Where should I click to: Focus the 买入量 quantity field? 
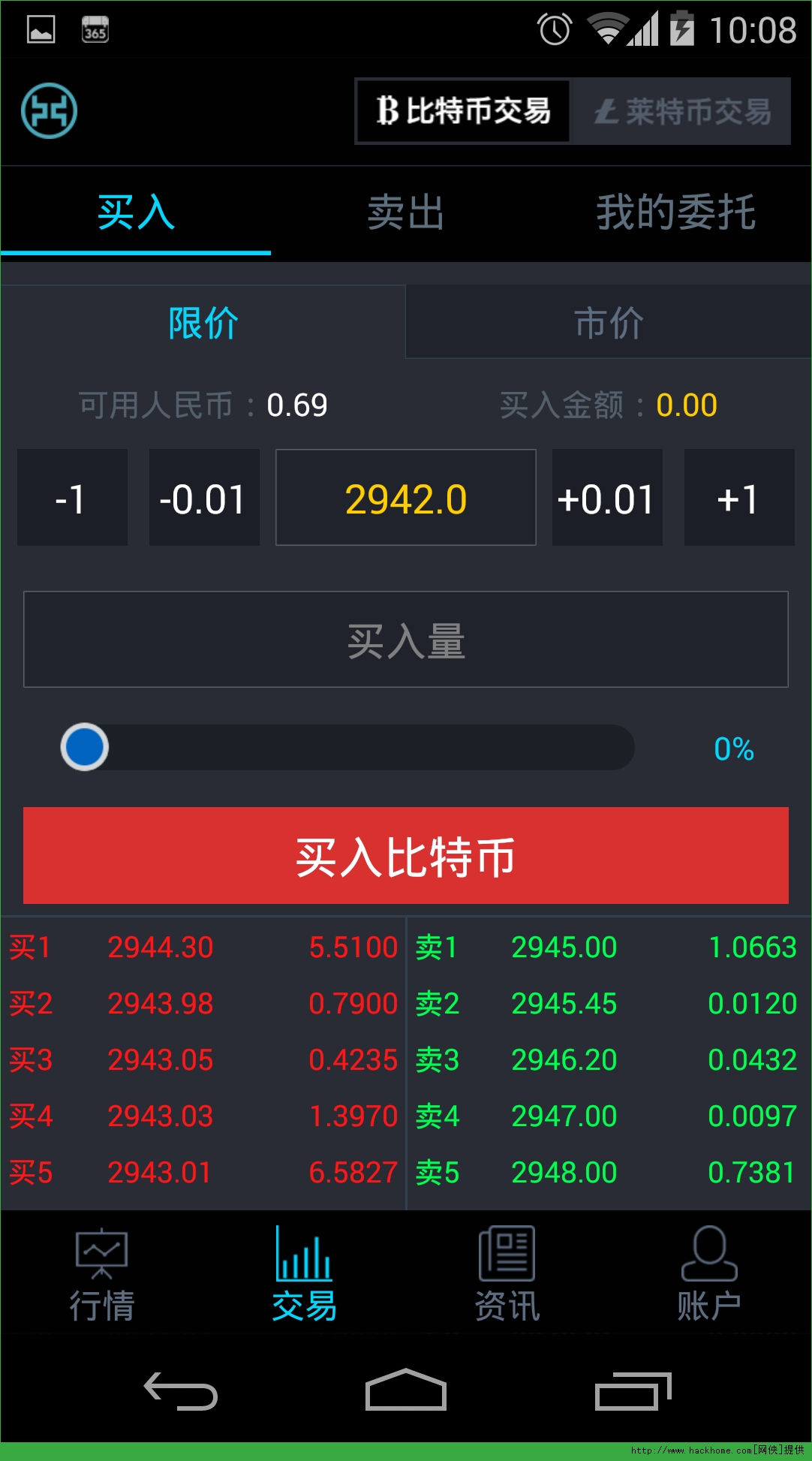pyautogui.click(x=405, y=640)
